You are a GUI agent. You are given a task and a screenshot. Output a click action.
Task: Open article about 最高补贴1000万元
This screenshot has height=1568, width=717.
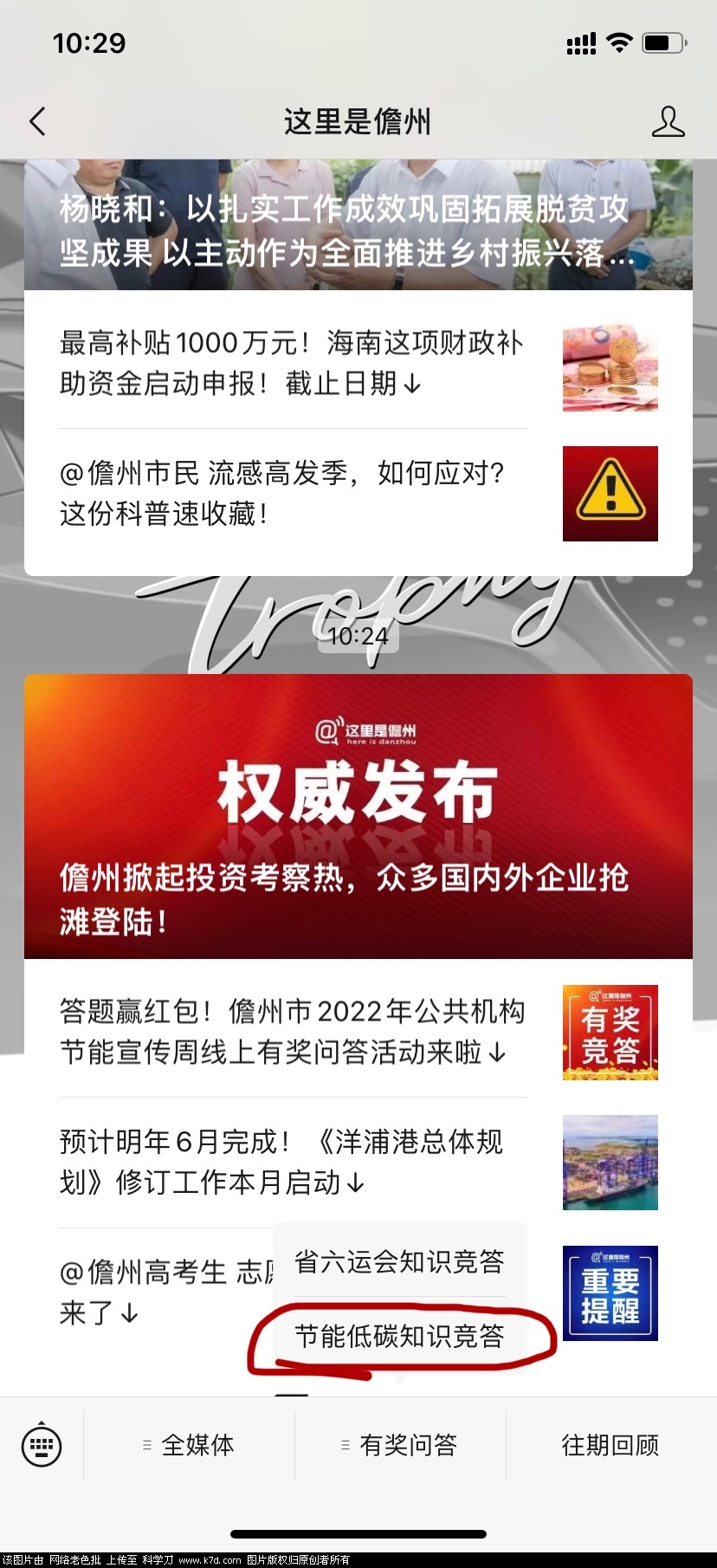(293, 363)
